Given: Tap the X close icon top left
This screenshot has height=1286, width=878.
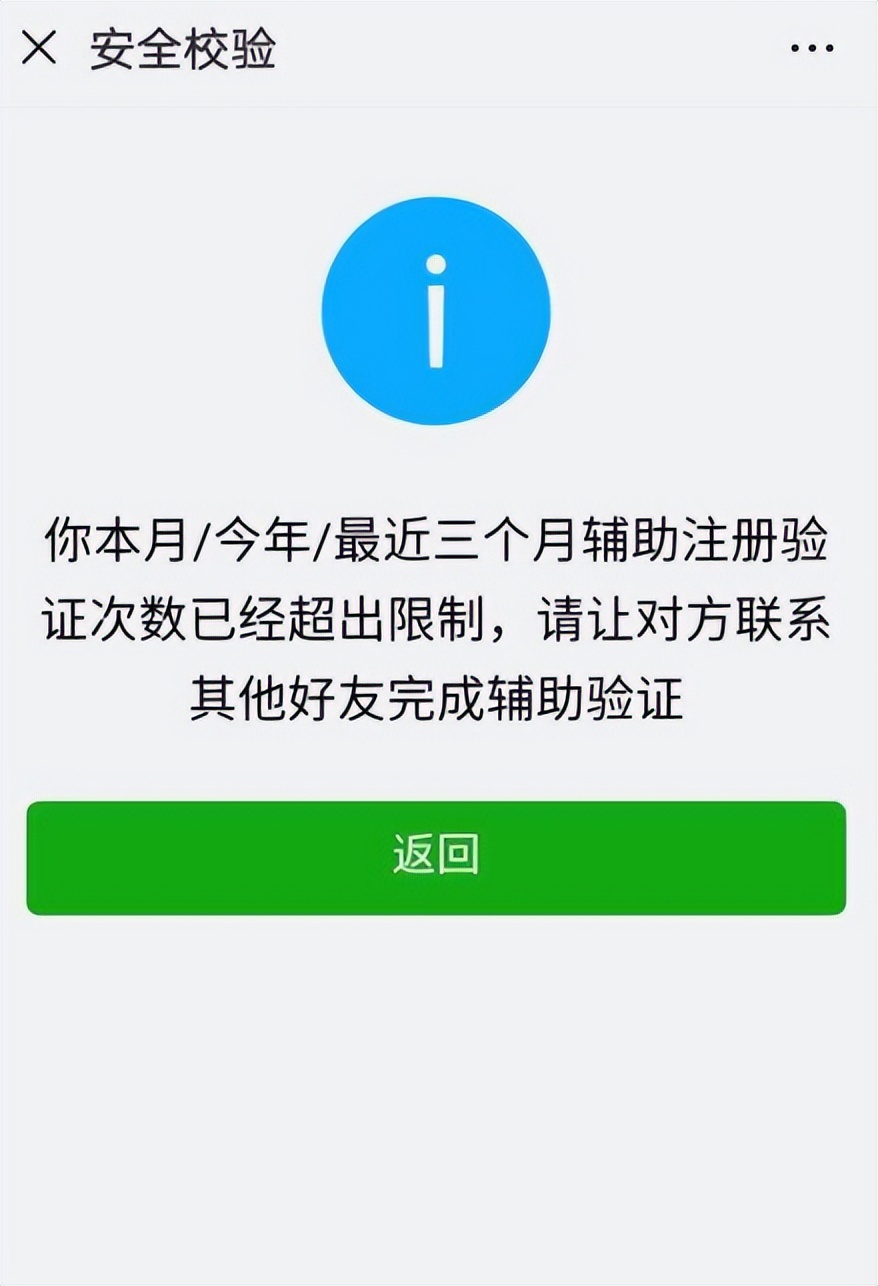Looking at the screenshot, I should pyautogui.click(x=38, y=45).
